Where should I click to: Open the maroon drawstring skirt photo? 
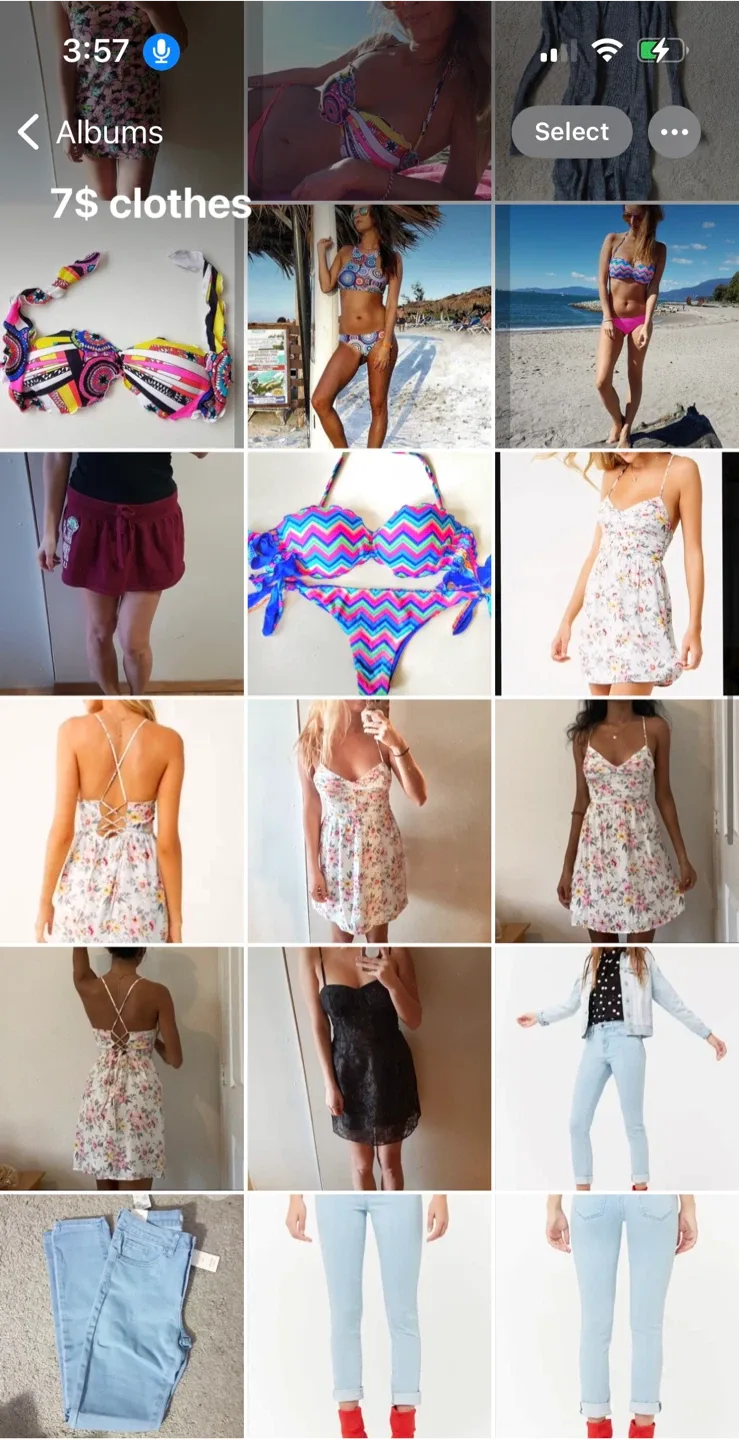click(x=120, y=572)
